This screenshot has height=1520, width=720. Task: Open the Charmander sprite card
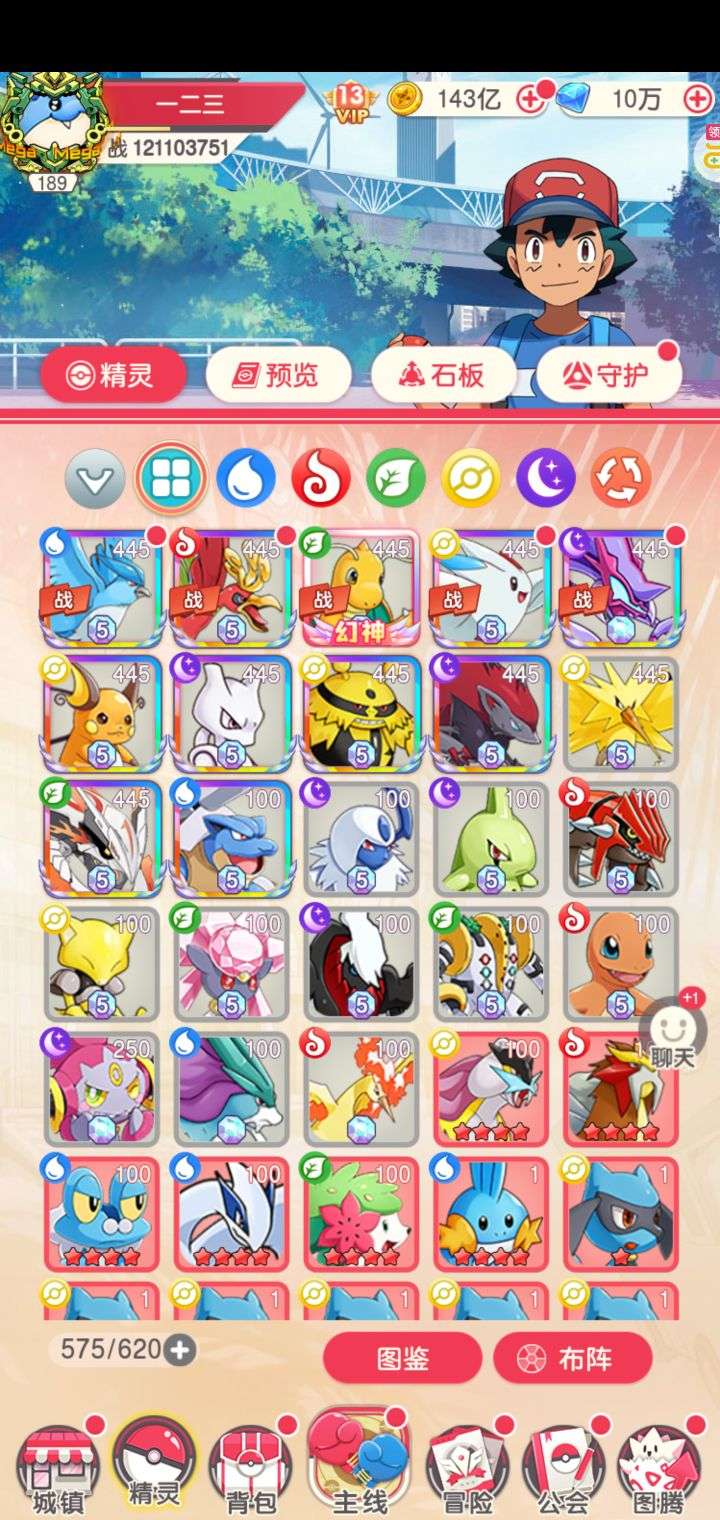point(621,962)
